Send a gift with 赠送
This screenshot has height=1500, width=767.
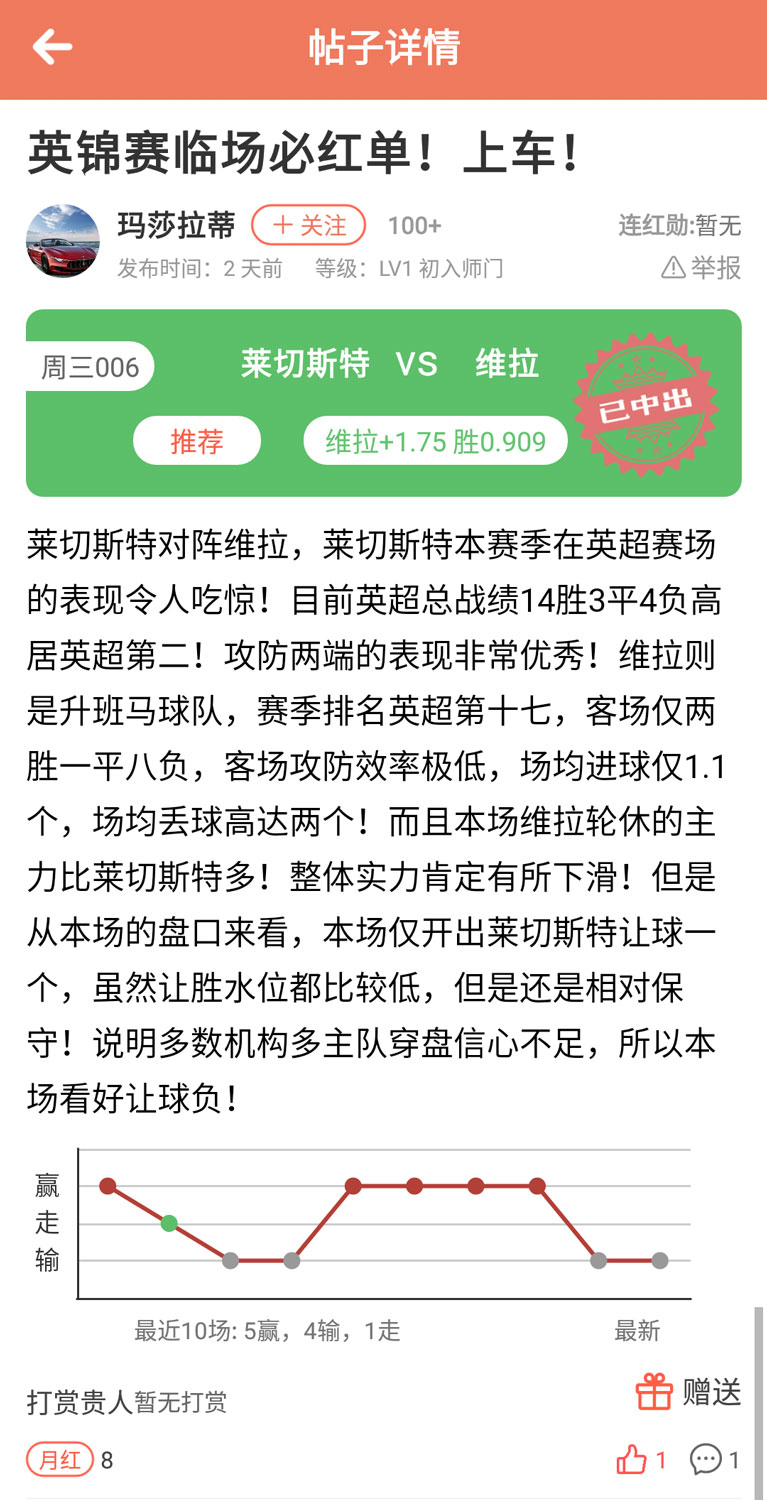[688, 1391]
